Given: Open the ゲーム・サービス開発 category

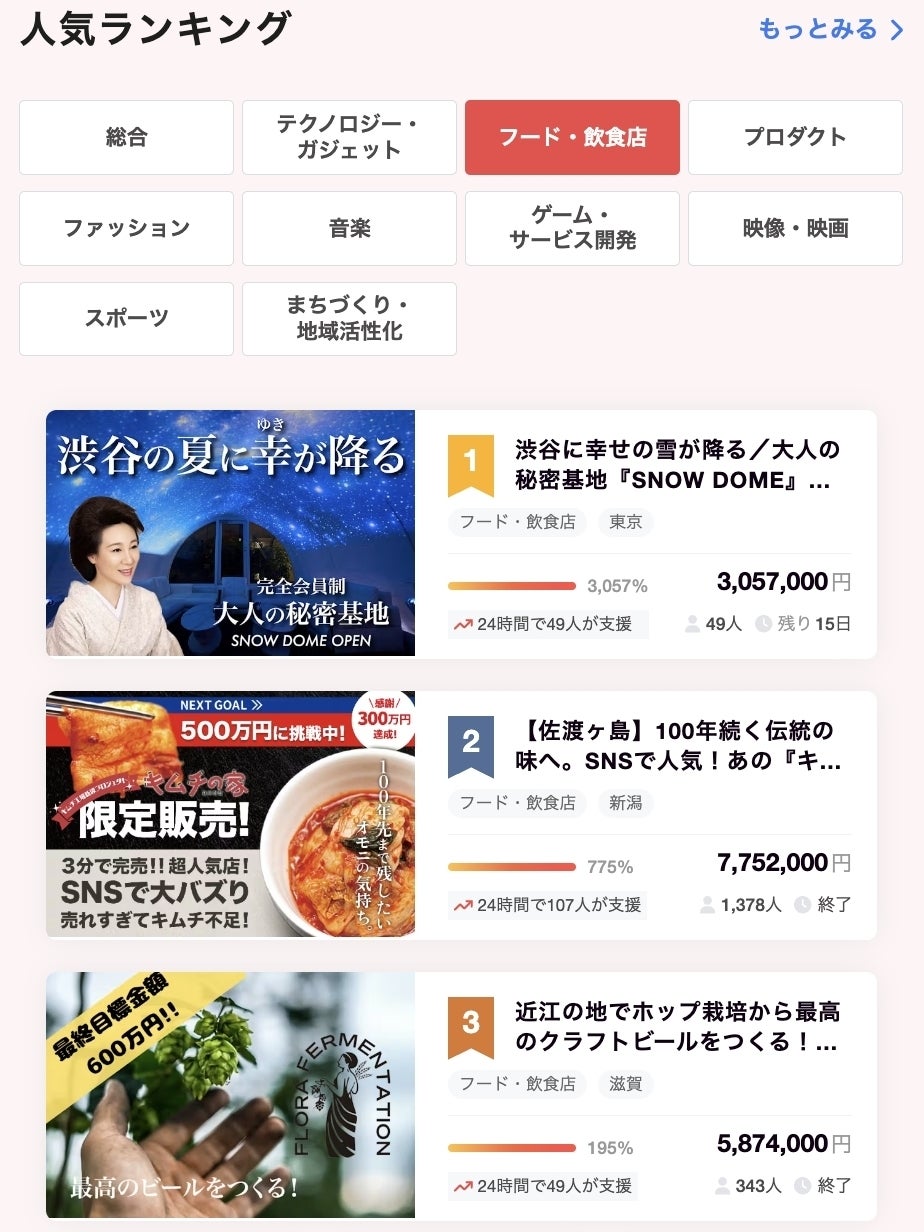Looking at the screenshot, I should 572,229.
